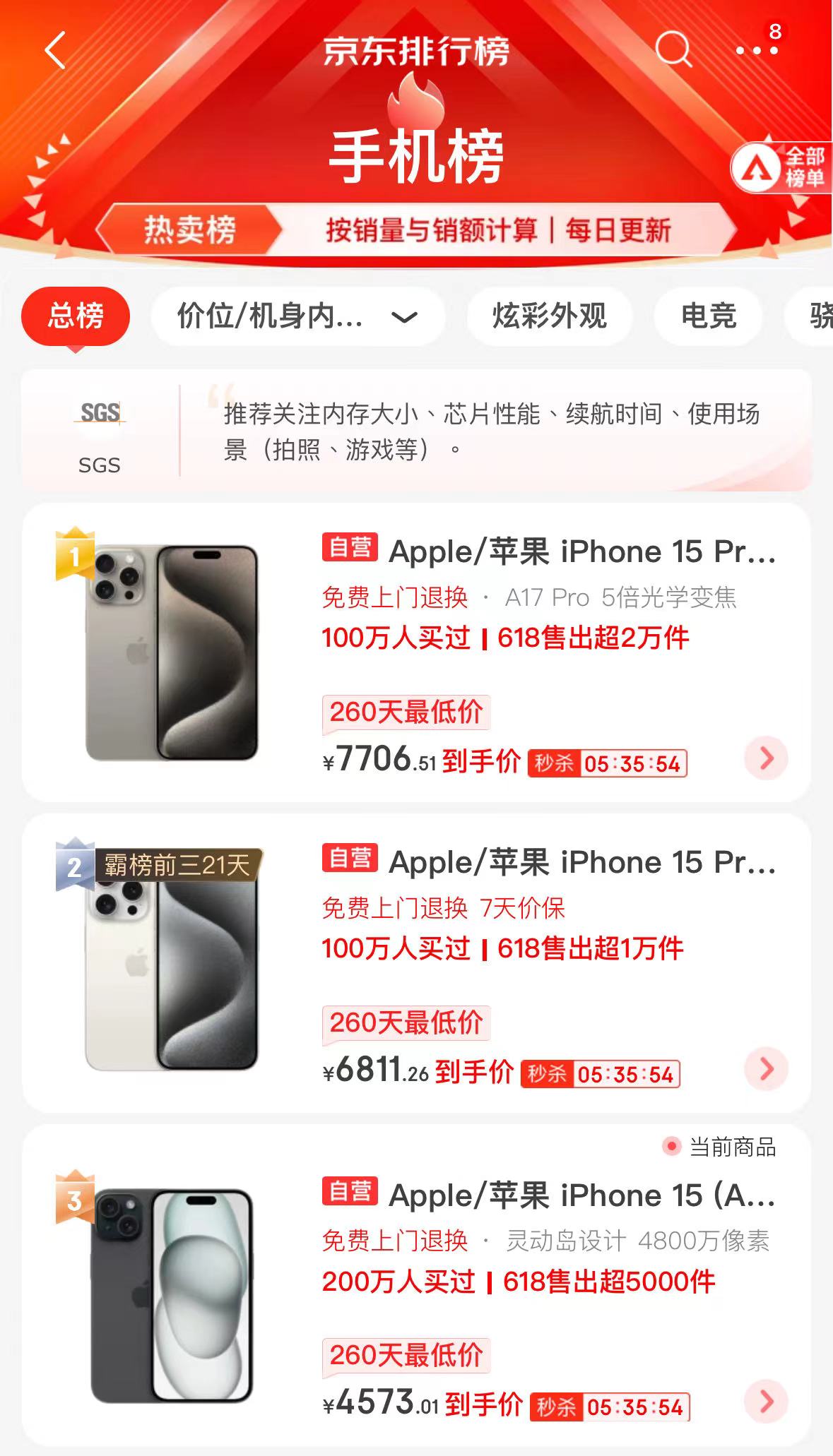The image size is (833, 1456).
Task: Switch to the 电竞 tab
Action: click(708, 316)
